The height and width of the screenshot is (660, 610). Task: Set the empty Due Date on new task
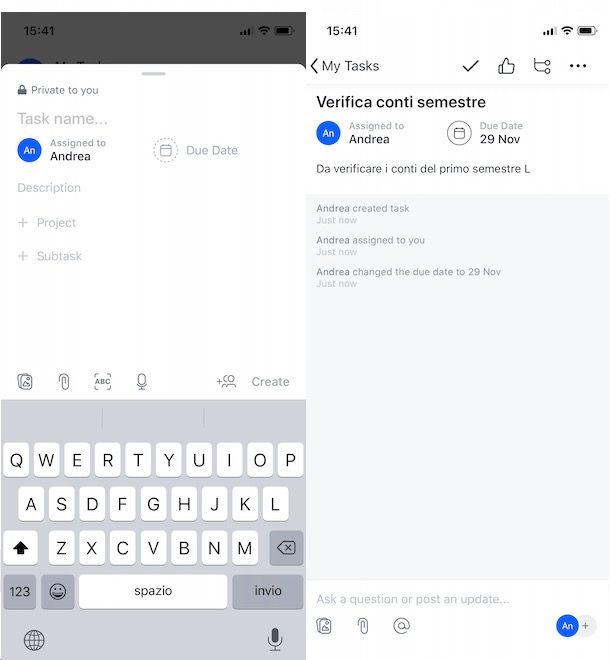point(196,150)
